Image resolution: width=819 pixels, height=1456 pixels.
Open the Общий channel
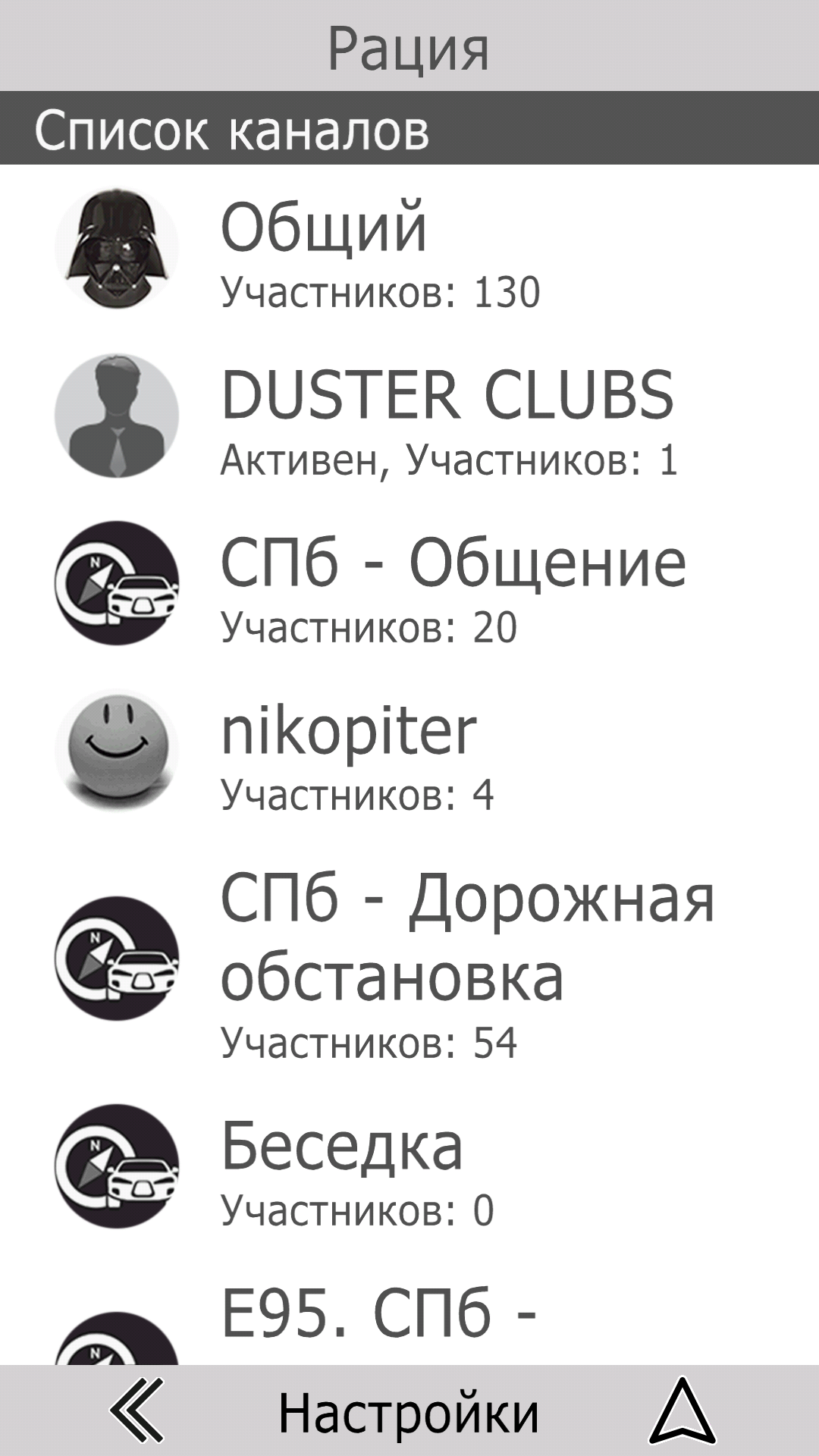(409, 249)
